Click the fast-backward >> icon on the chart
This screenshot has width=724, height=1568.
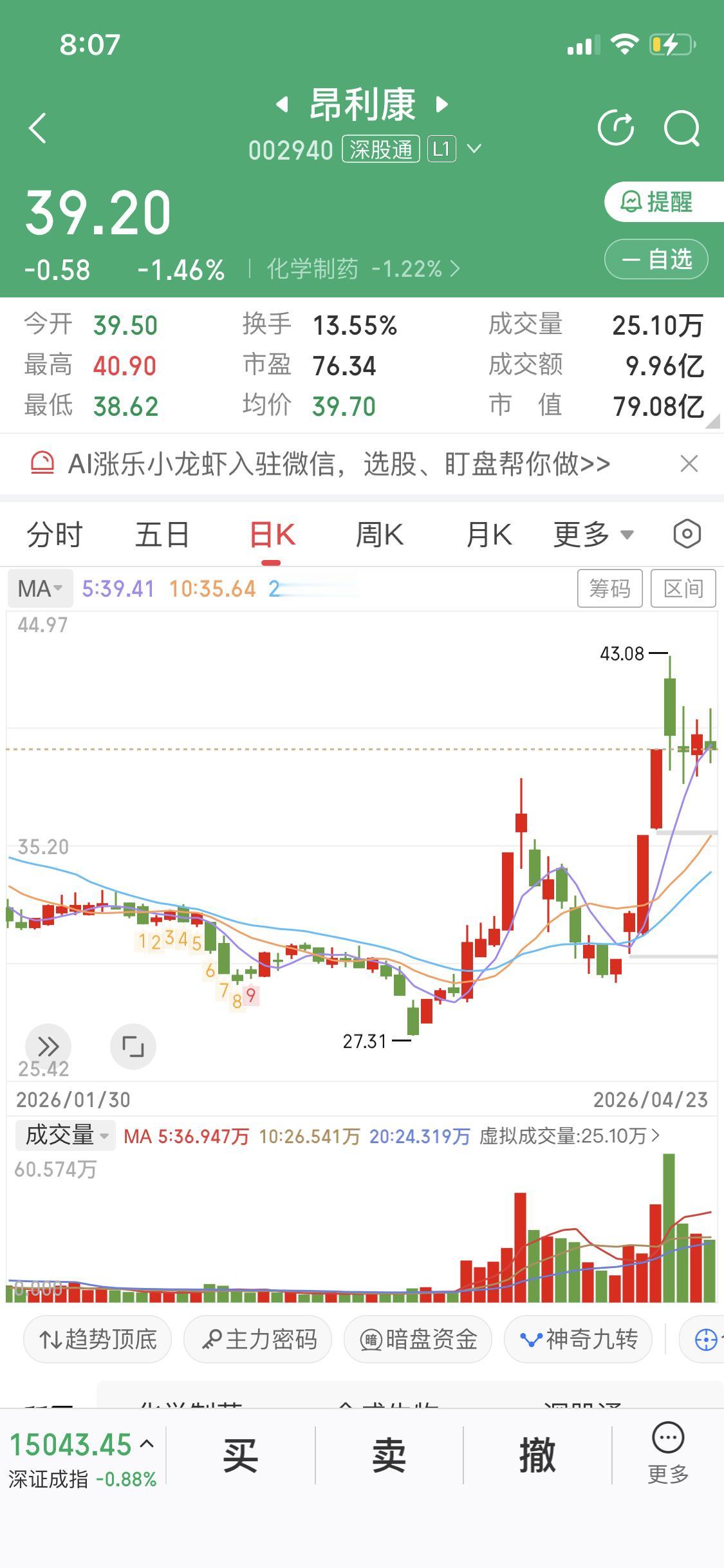48,1046
